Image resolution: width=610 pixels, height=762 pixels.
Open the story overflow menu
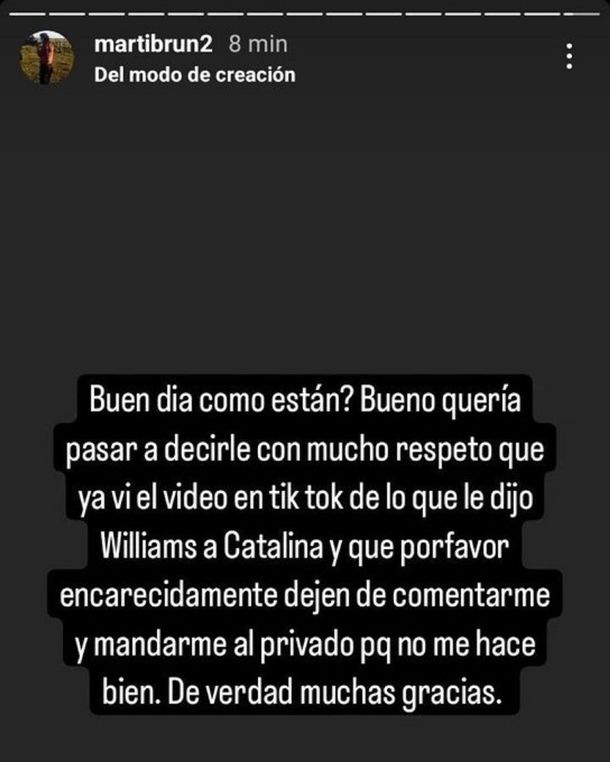point(568,57)
